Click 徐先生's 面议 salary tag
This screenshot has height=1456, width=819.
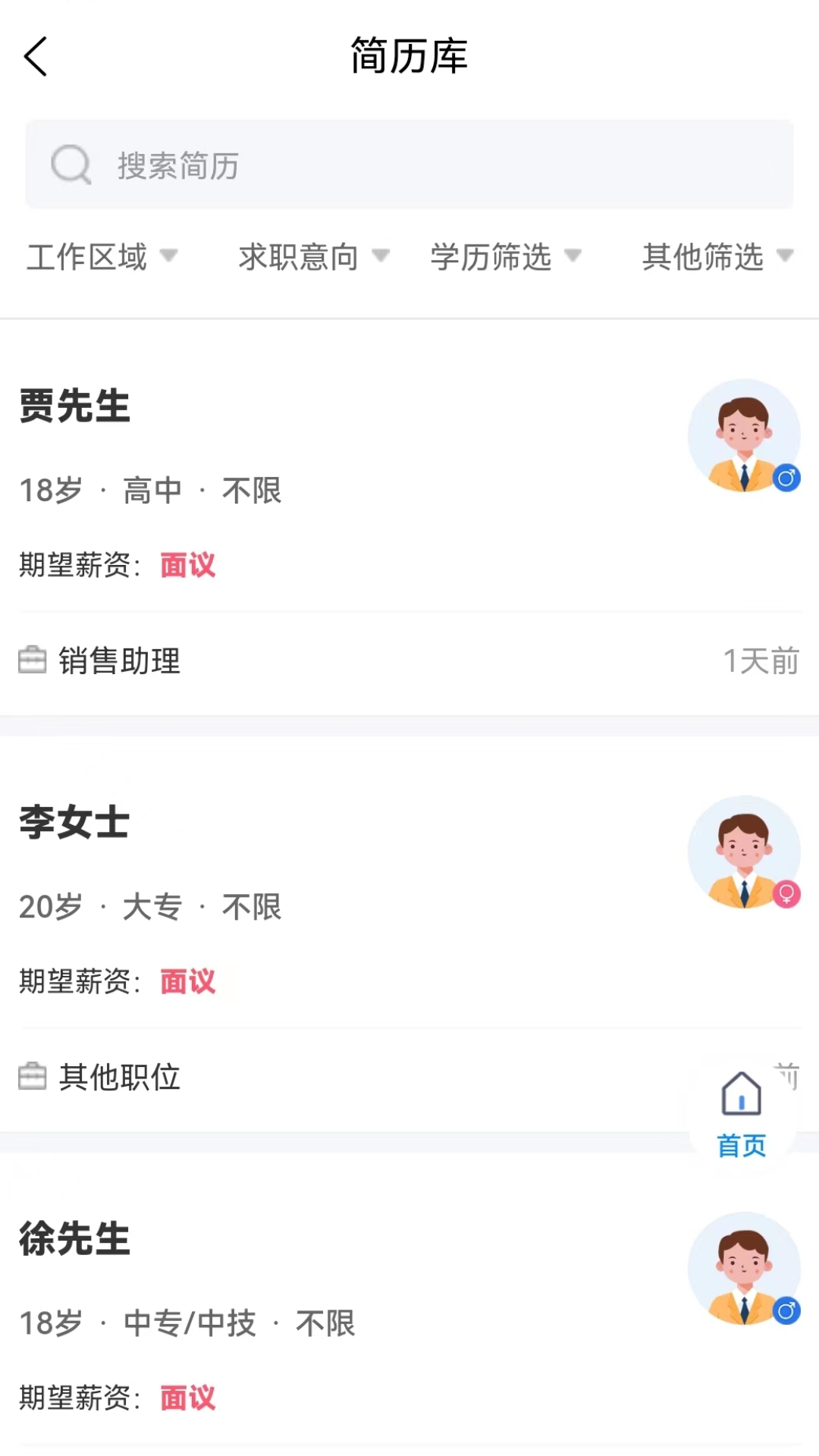tap(186, 1398)
